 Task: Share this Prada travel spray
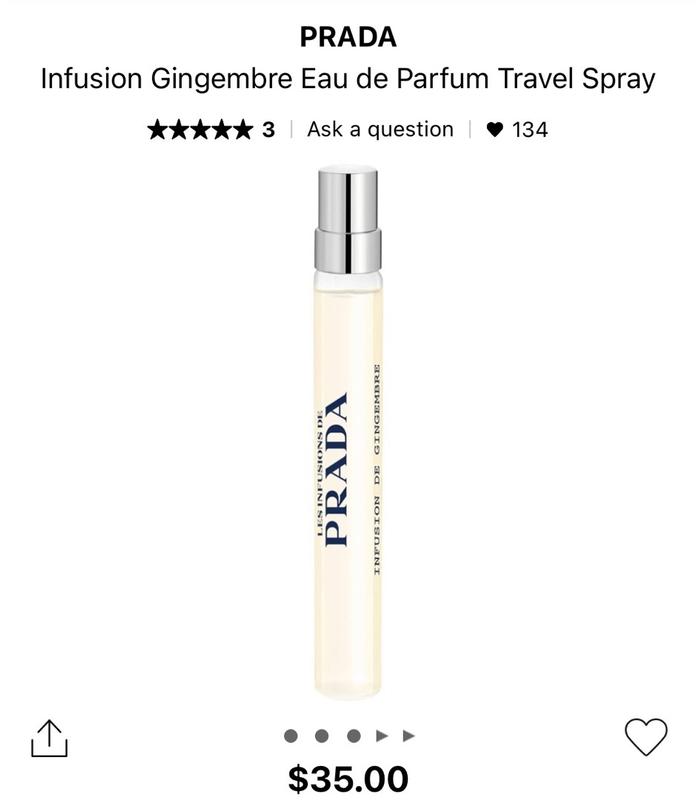(x=48, y=737)
